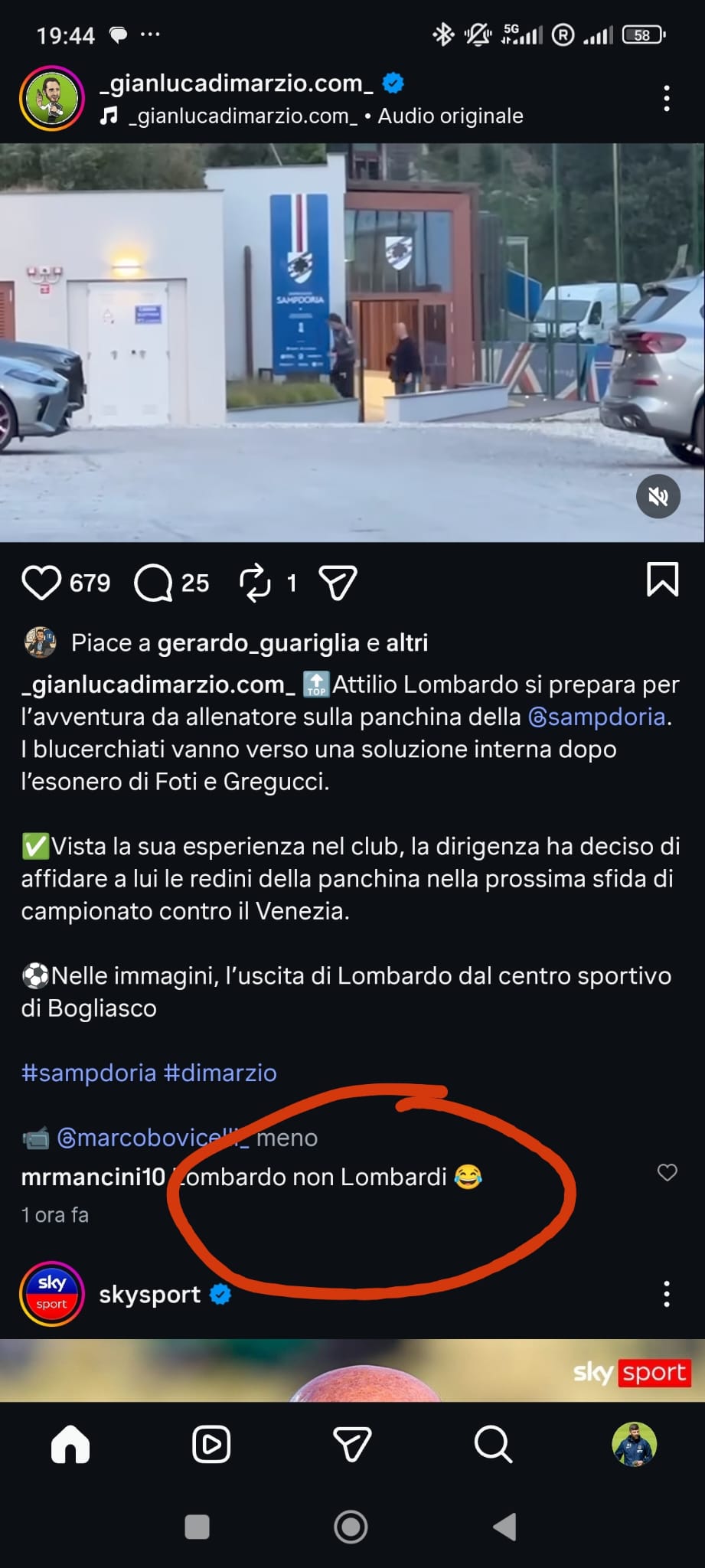
Task: Open options menu for skysport post
Action: 667,1294
